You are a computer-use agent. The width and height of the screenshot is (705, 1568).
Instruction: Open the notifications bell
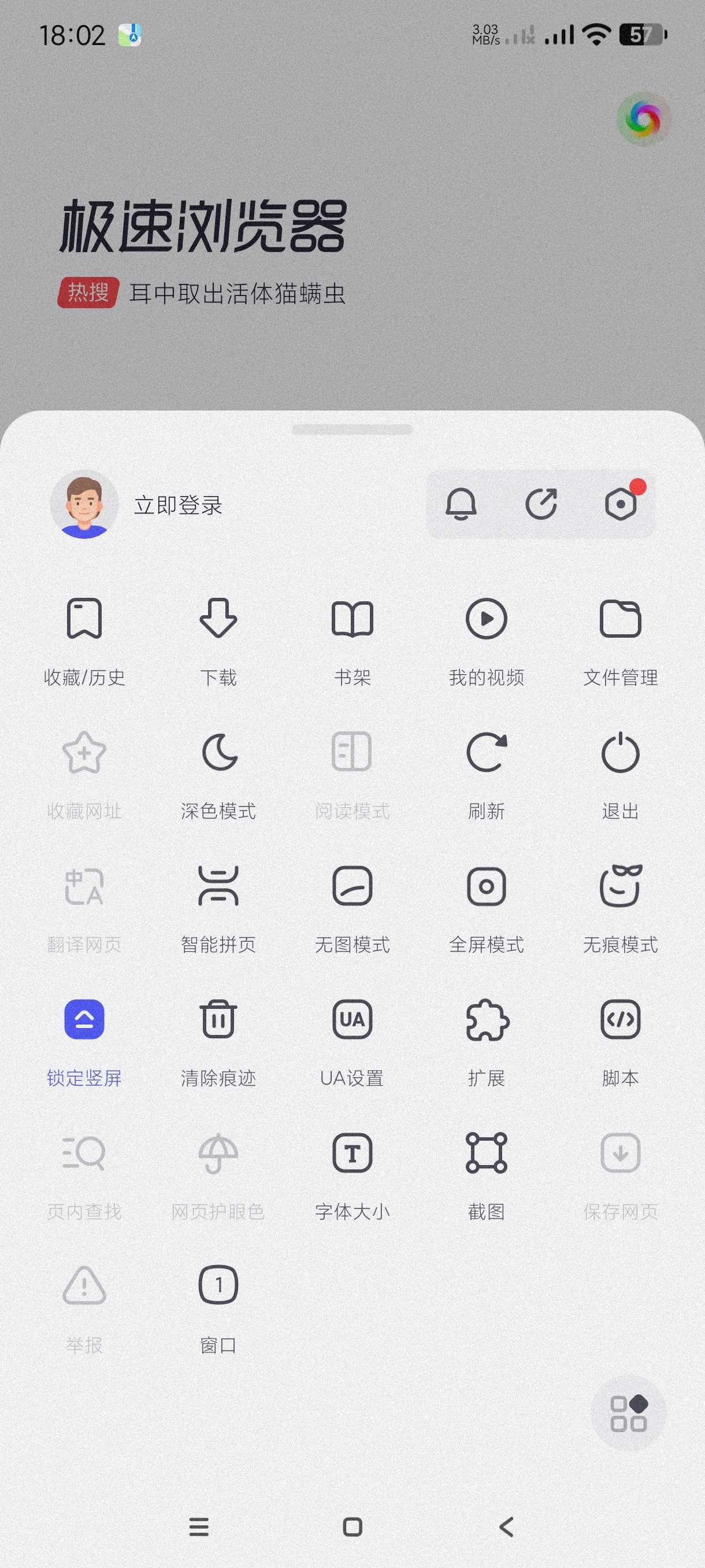(x=461, y=504)
